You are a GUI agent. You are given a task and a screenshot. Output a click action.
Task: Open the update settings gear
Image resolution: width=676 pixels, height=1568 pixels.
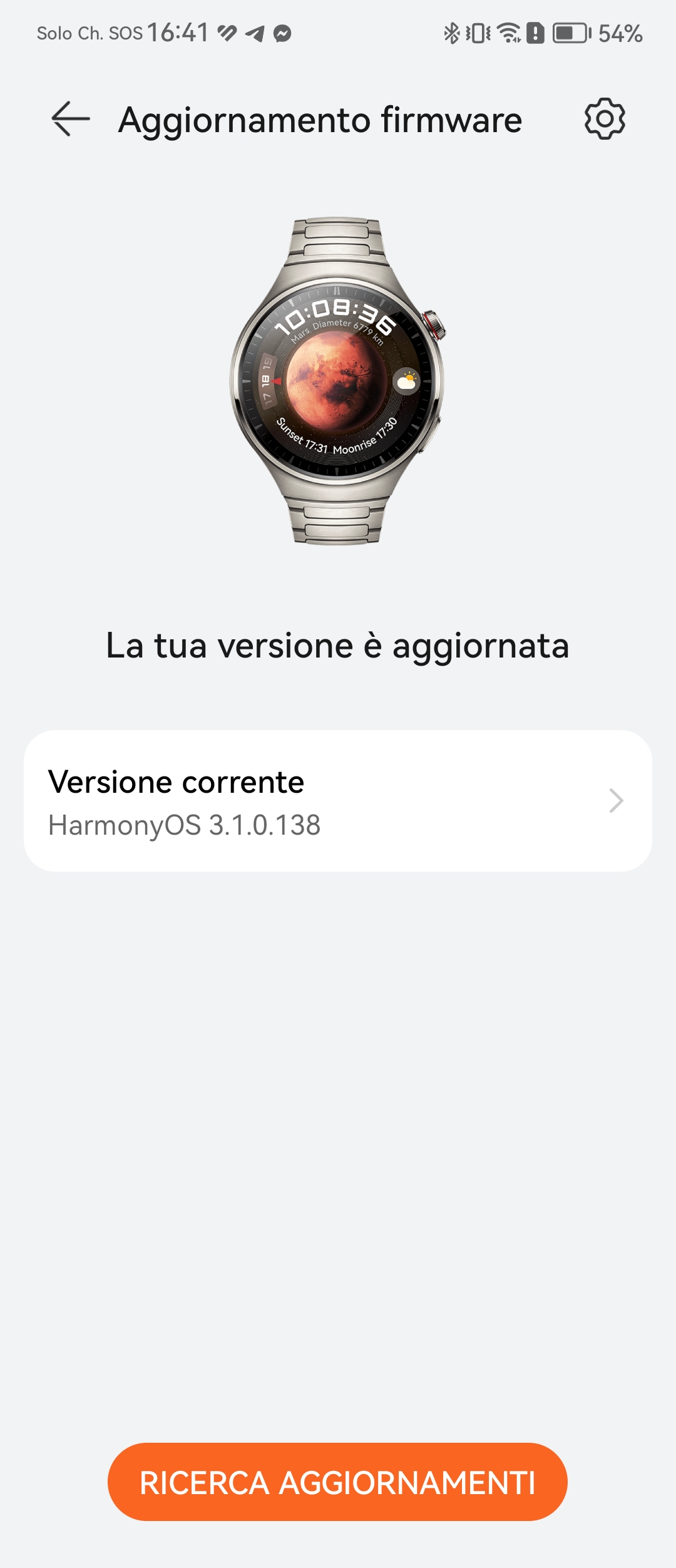click(x=605, y=119)
